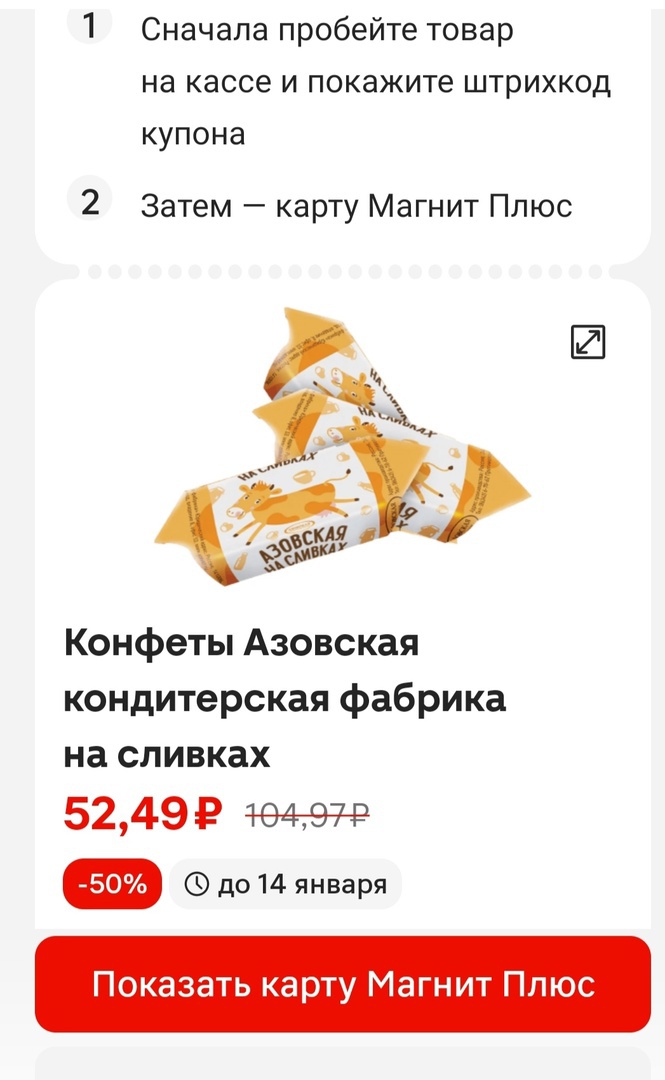Expand the candy product image

[x=588, y=342]
